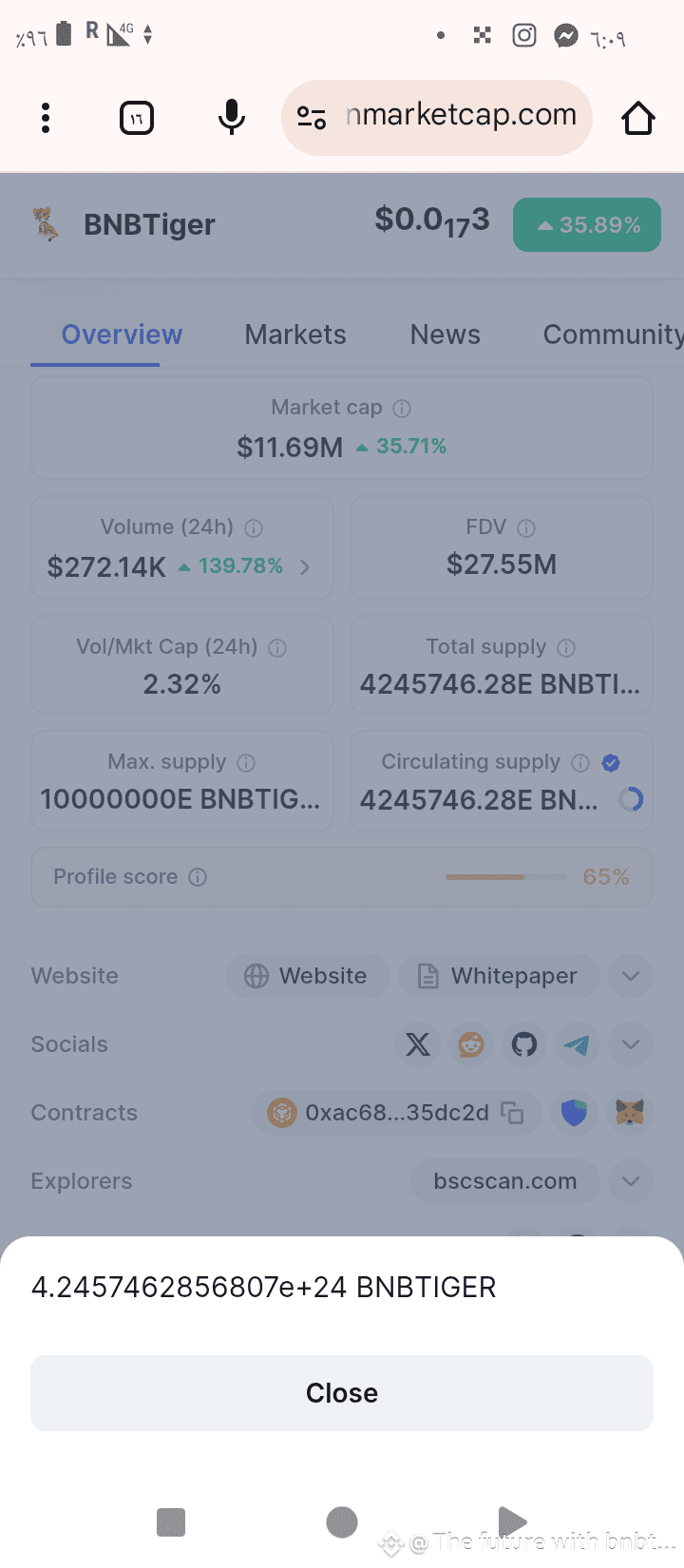Start voice search with the microphone icon

pos(231,116)
